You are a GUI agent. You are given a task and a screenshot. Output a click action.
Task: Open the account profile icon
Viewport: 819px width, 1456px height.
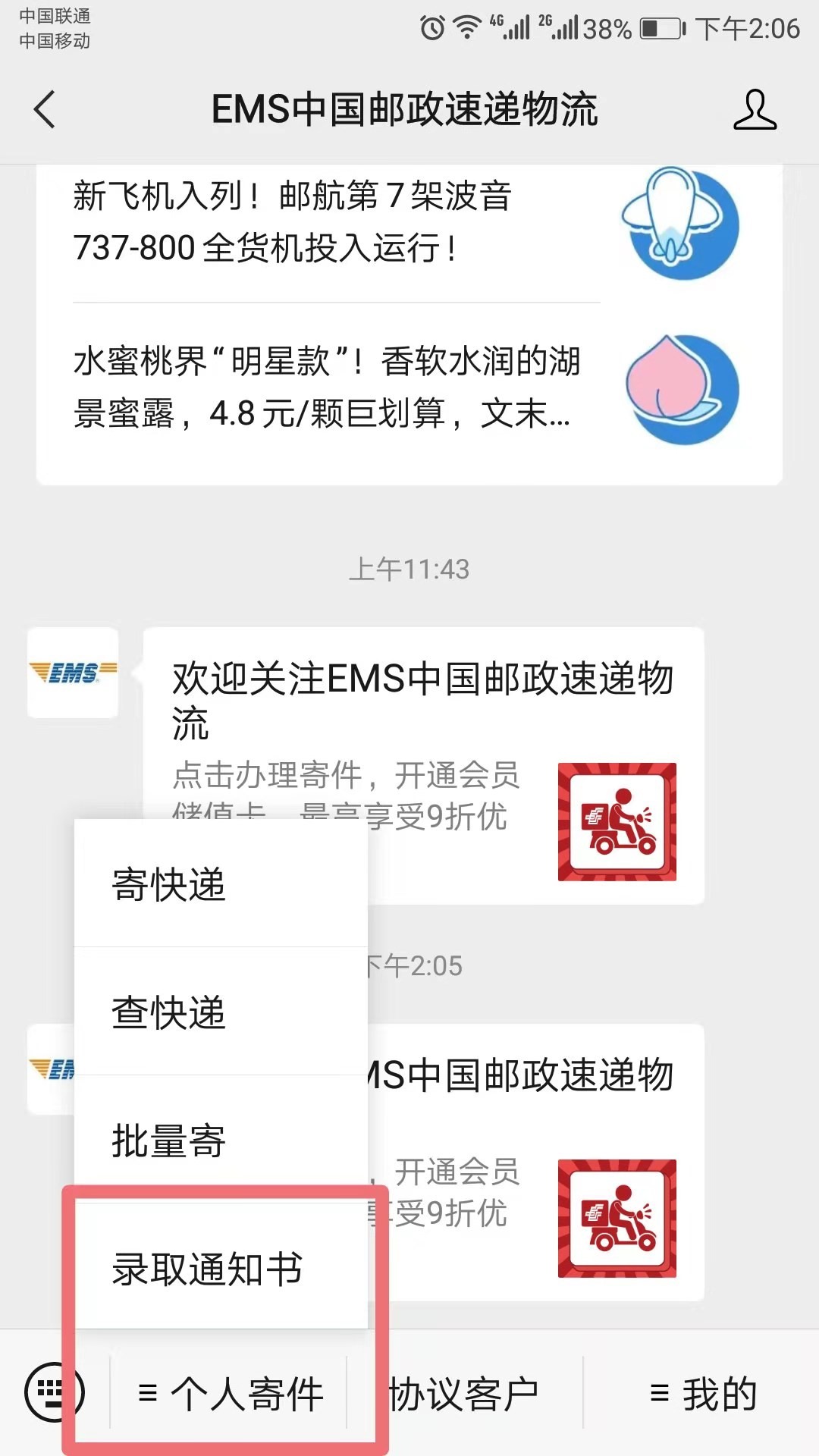(x=754, y=109)
